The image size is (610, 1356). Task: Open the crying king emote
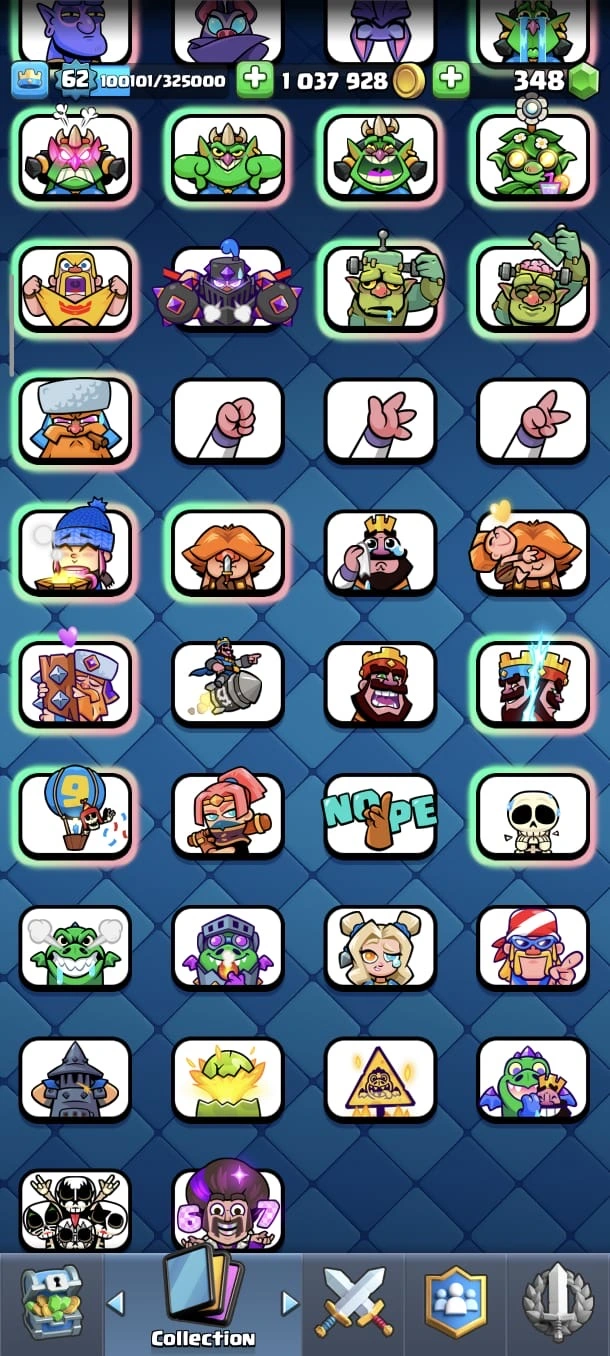click(x=381, y=552)
